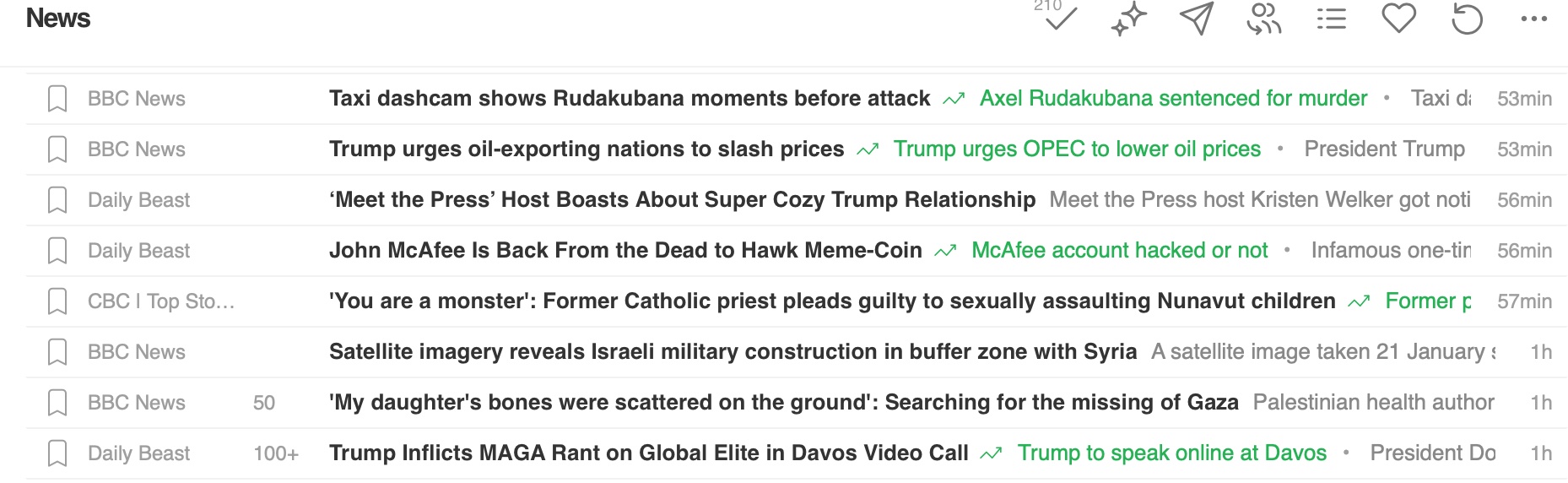This screenshot has height=483, width=1568.
Task: Refresh the News feed
Action: point(1467,19)
